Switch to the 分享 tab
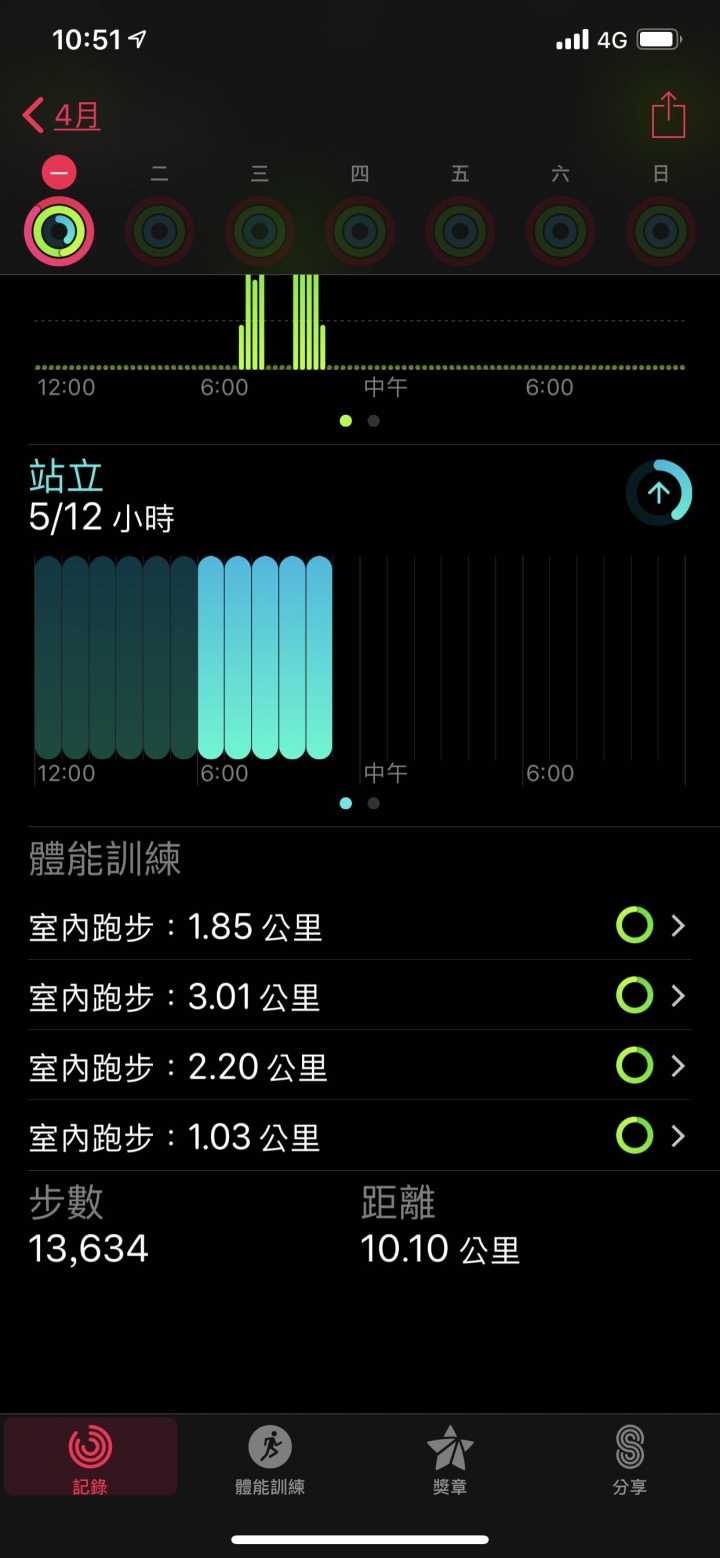 (x=629, y=1458)
